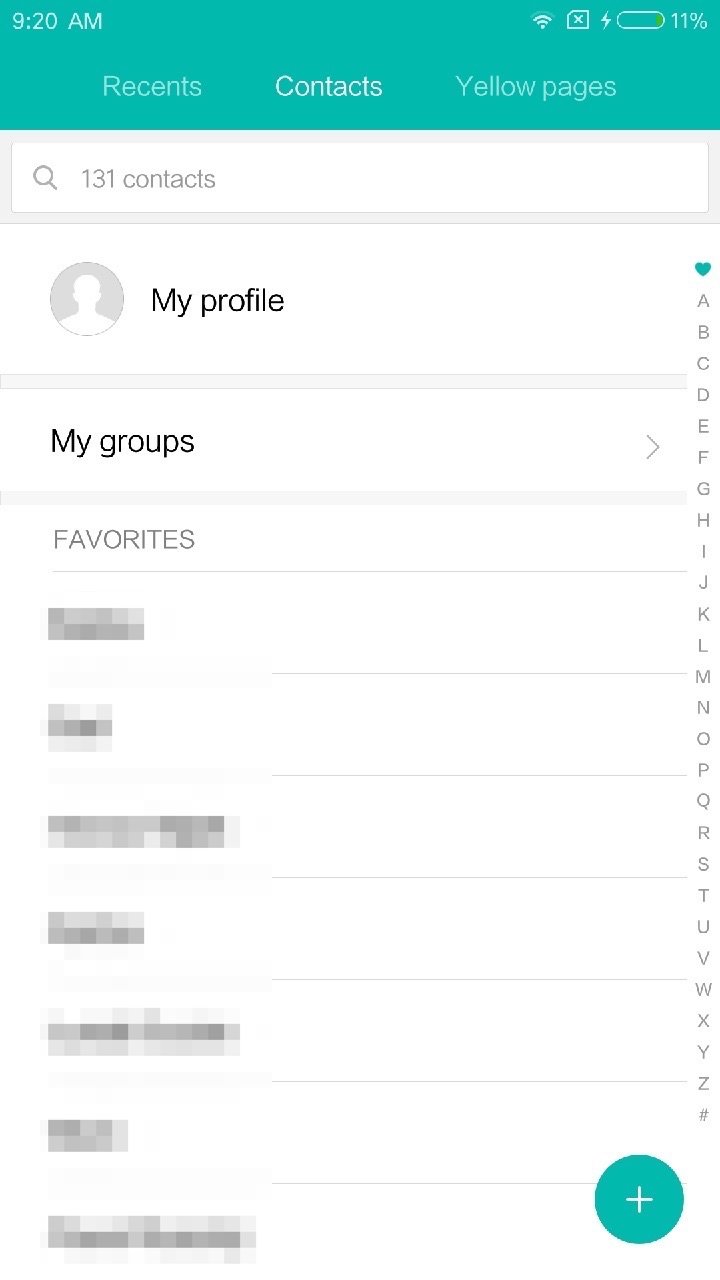Open My profile

click(x=343, y=299)
